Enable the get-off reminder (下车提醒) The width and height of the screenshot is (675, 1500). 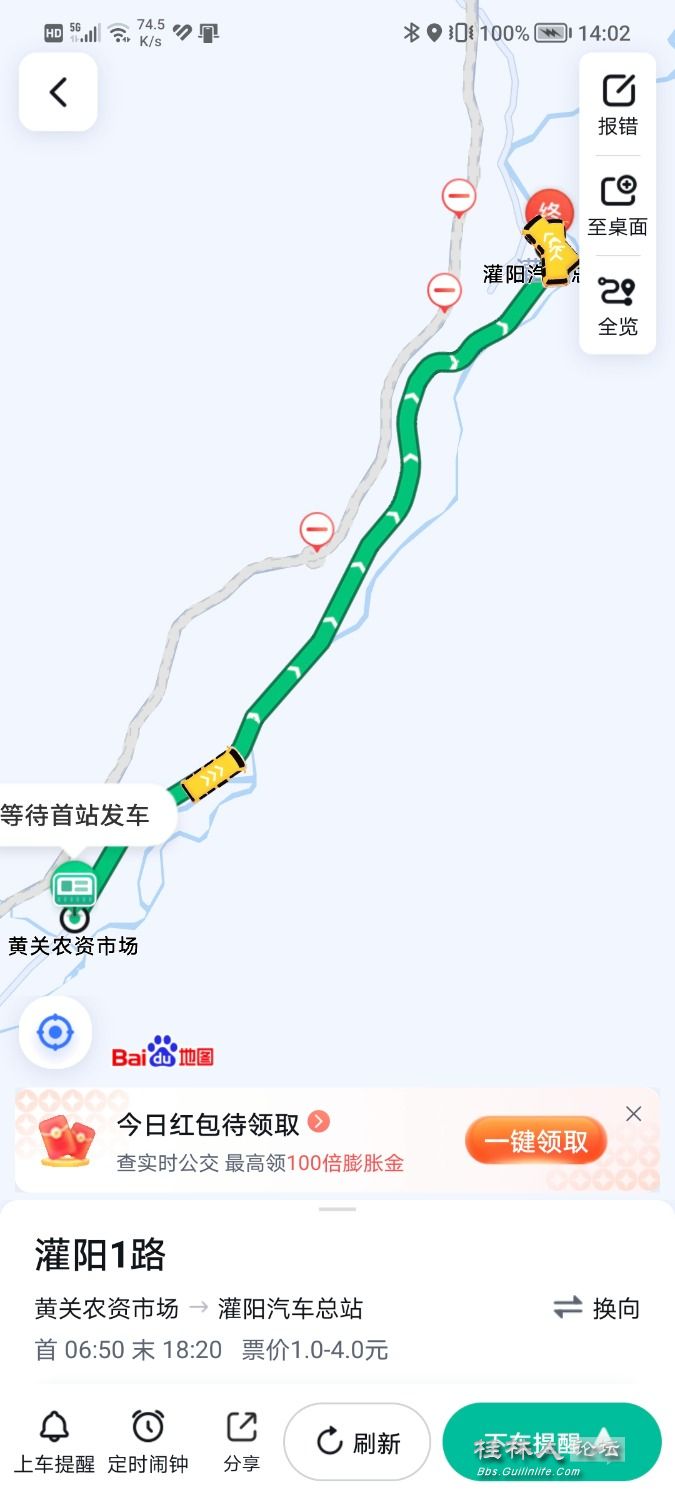[x=551, y=1442]
